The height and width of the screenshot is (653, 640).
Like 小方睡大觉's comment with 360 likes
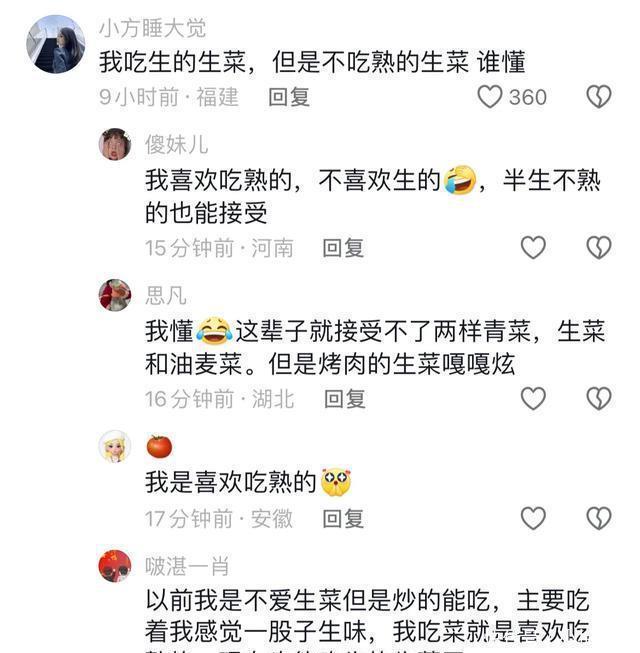[489, 97]
